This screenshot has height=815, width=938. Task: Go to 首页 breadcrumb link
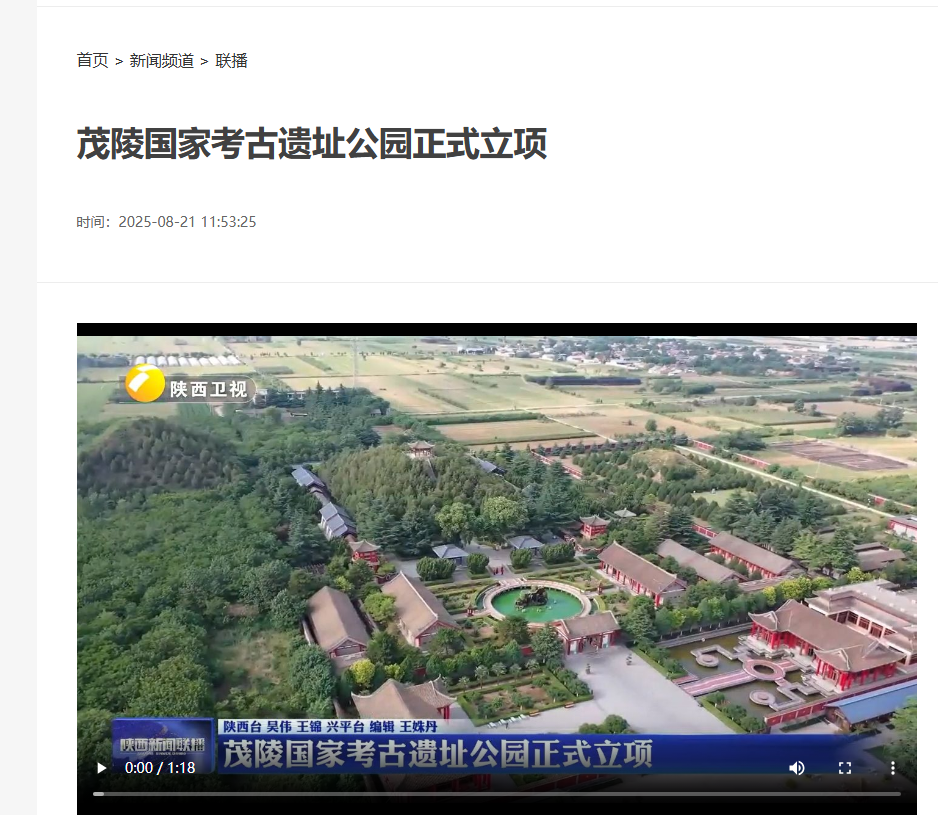point(92,61)
